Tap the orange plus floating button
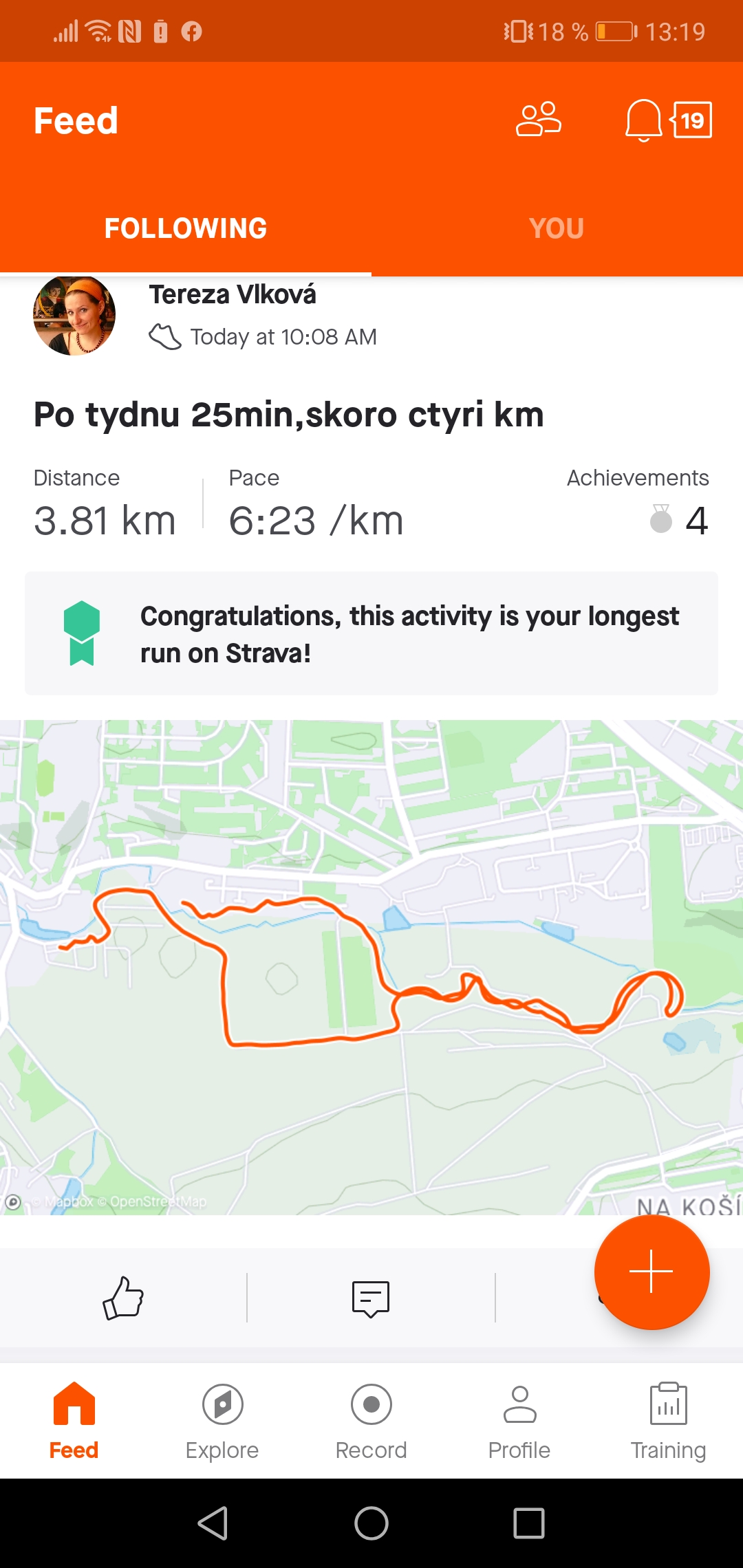This screenshot has width=743, height=1568. point(652,1272)
